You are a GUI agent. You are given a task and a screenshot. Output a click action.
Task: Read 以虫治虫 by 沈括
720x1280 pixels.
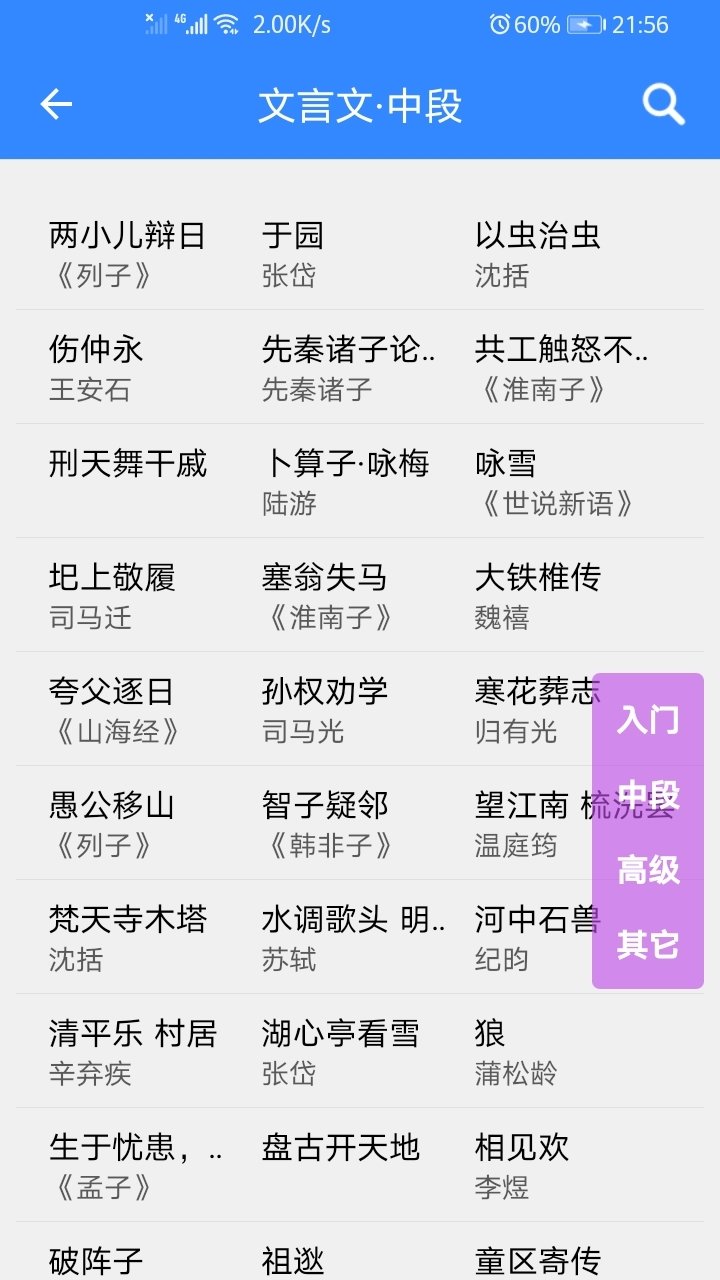click(538, 253)
